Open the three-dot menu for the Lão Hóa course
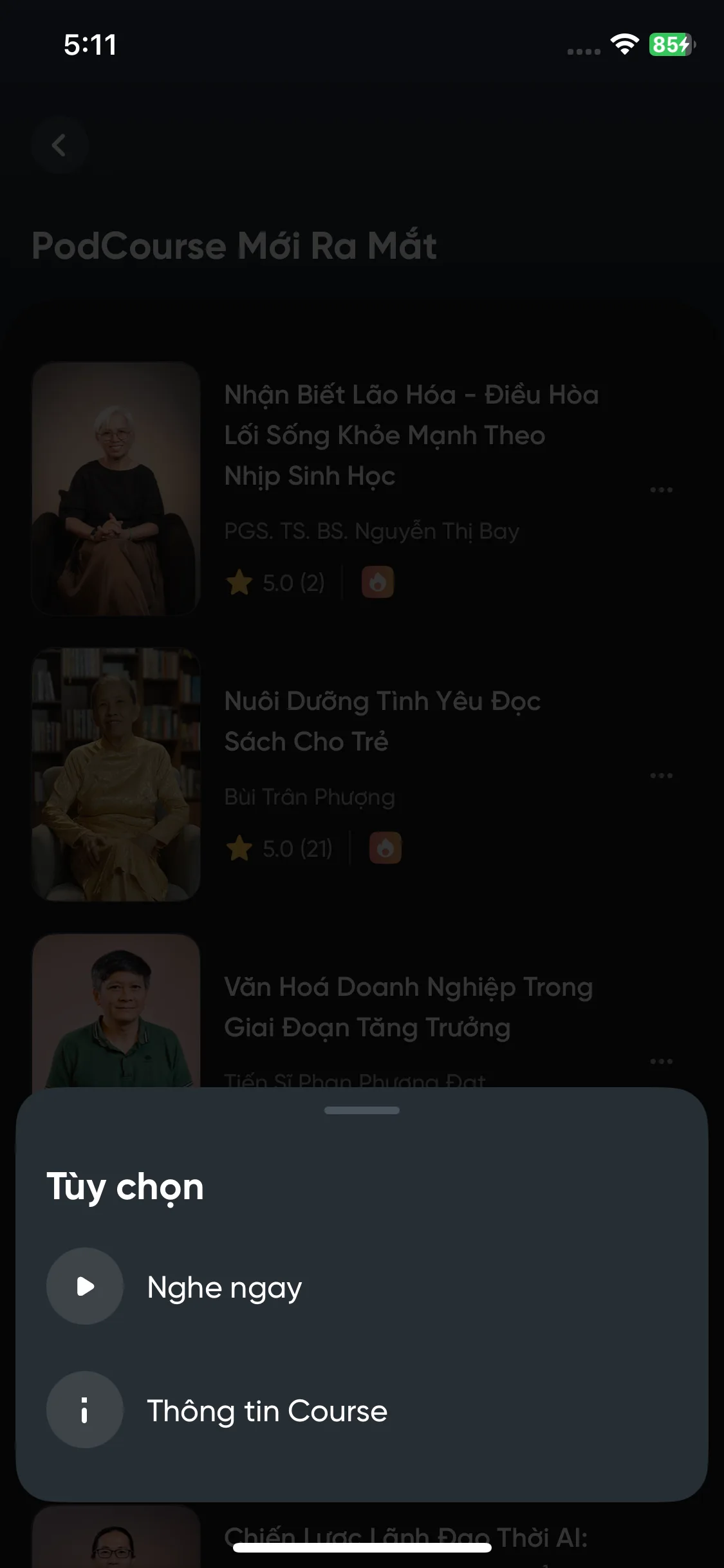The image size is (724, 1568). pyautogui.click(x=662, y=489)
